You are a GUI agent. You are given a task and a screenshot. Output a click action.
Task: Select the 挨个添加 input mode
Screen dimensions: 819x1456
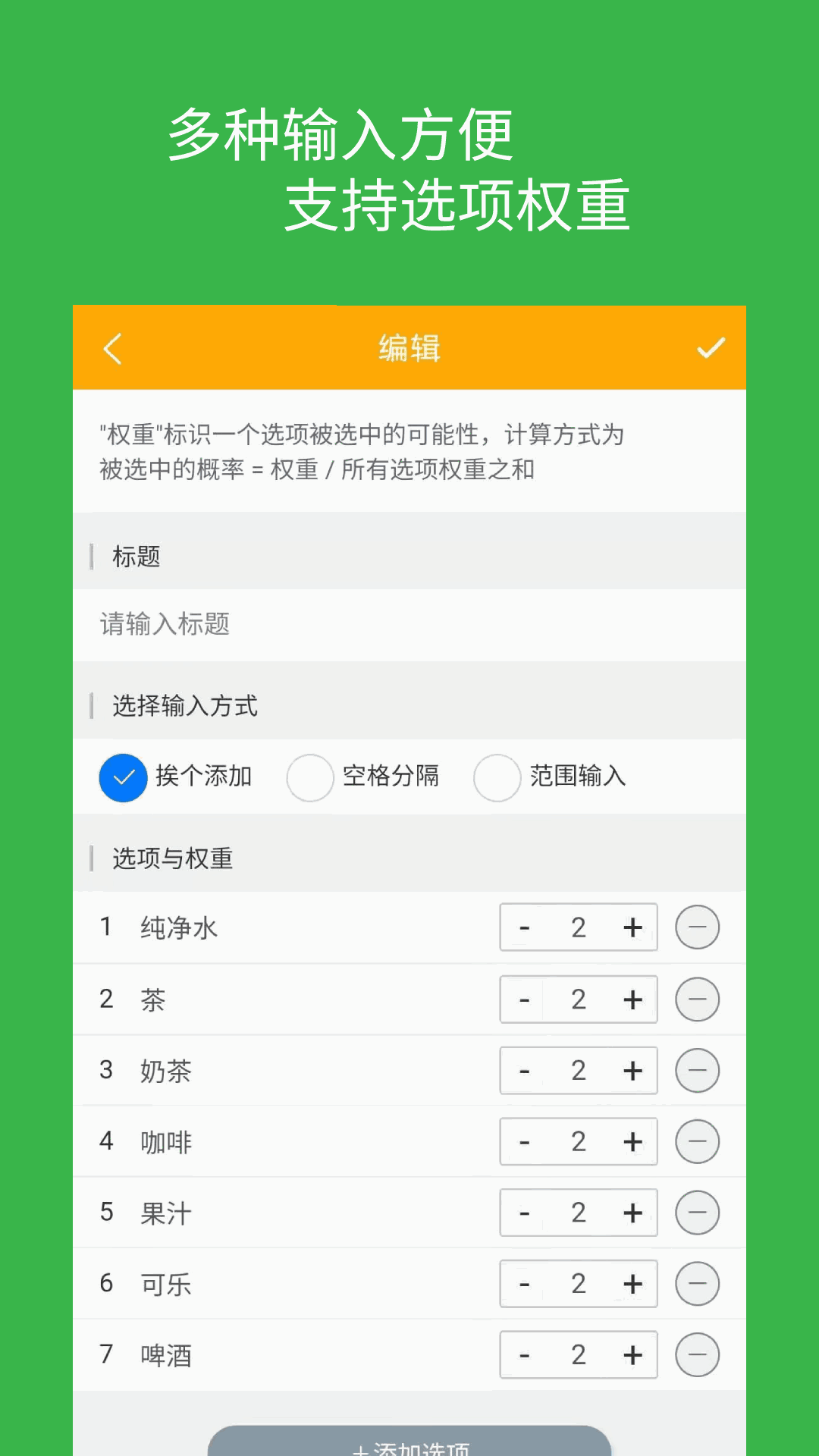tap(123, 777)
